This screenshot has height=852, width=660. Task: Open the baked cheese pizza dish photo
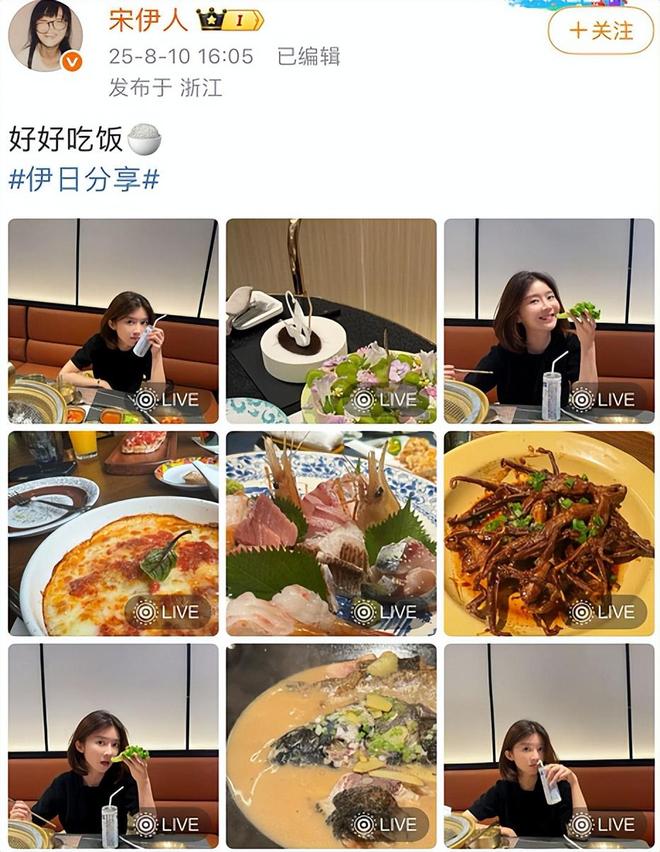pyautogui.click(x=113, y=532)
